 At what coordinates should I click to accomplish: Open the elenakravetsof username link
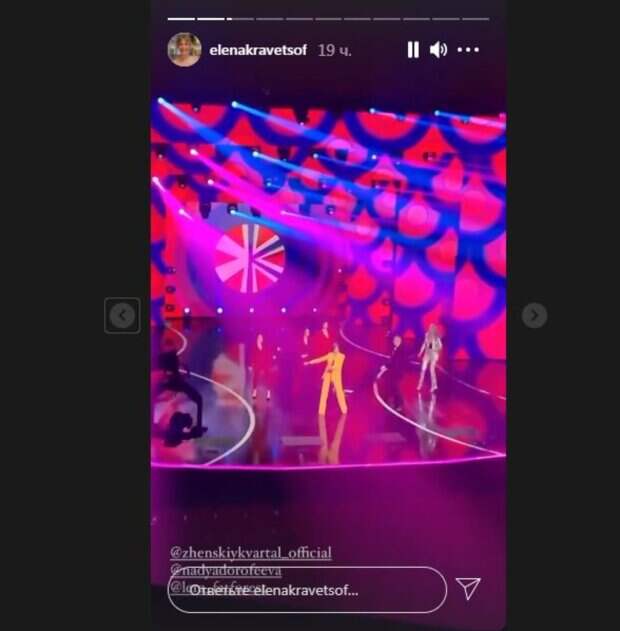(257, 50)
